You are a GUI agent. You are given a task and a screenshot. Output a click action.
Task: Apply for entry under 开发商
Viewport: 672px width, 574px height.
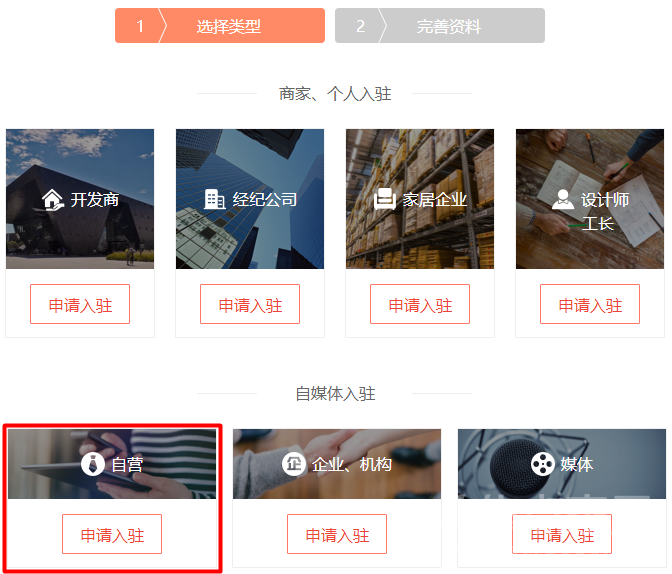tap(80, 305)
